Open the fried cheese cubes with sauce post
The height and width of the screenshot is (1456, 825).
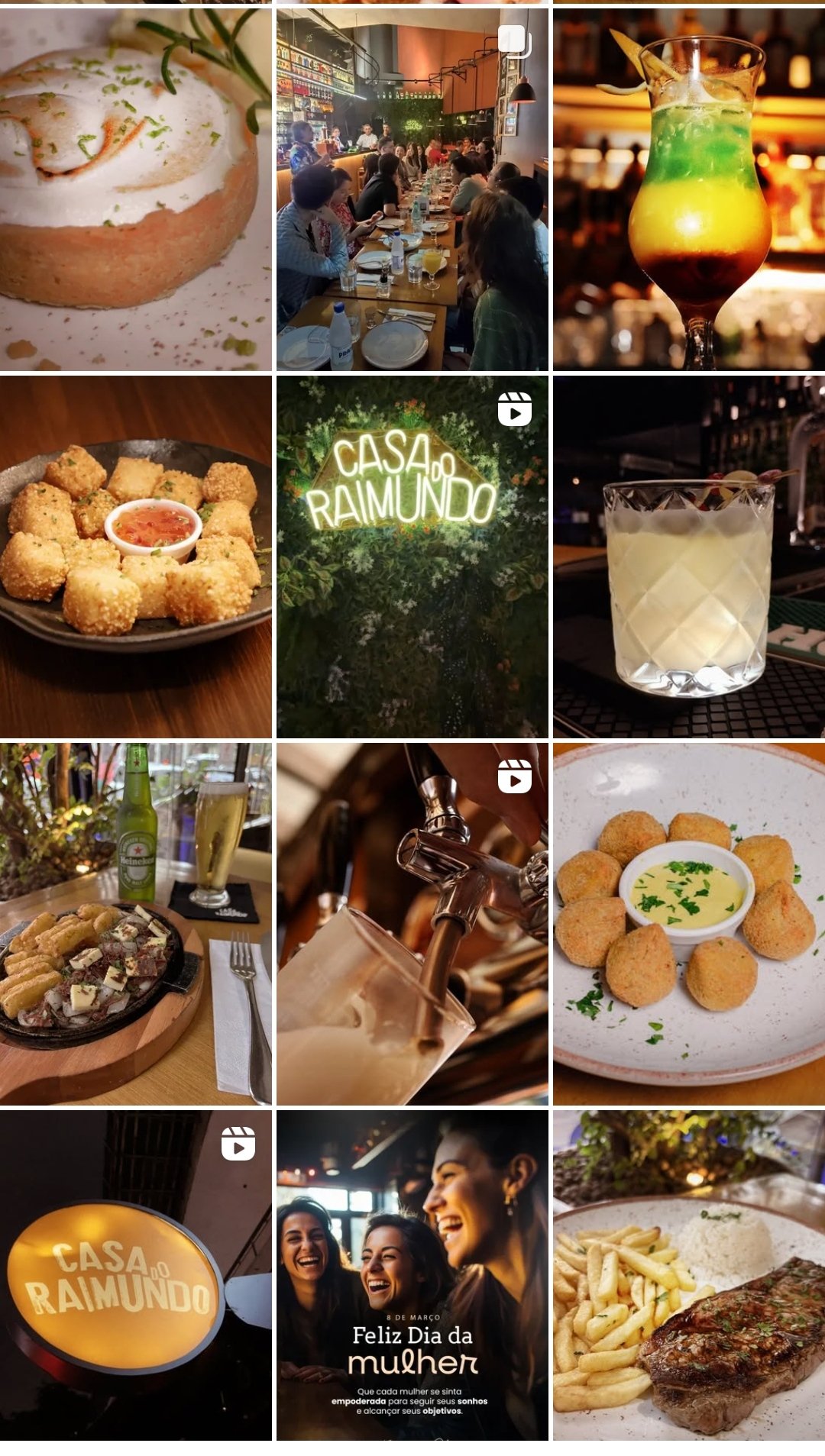coord(135,556)
